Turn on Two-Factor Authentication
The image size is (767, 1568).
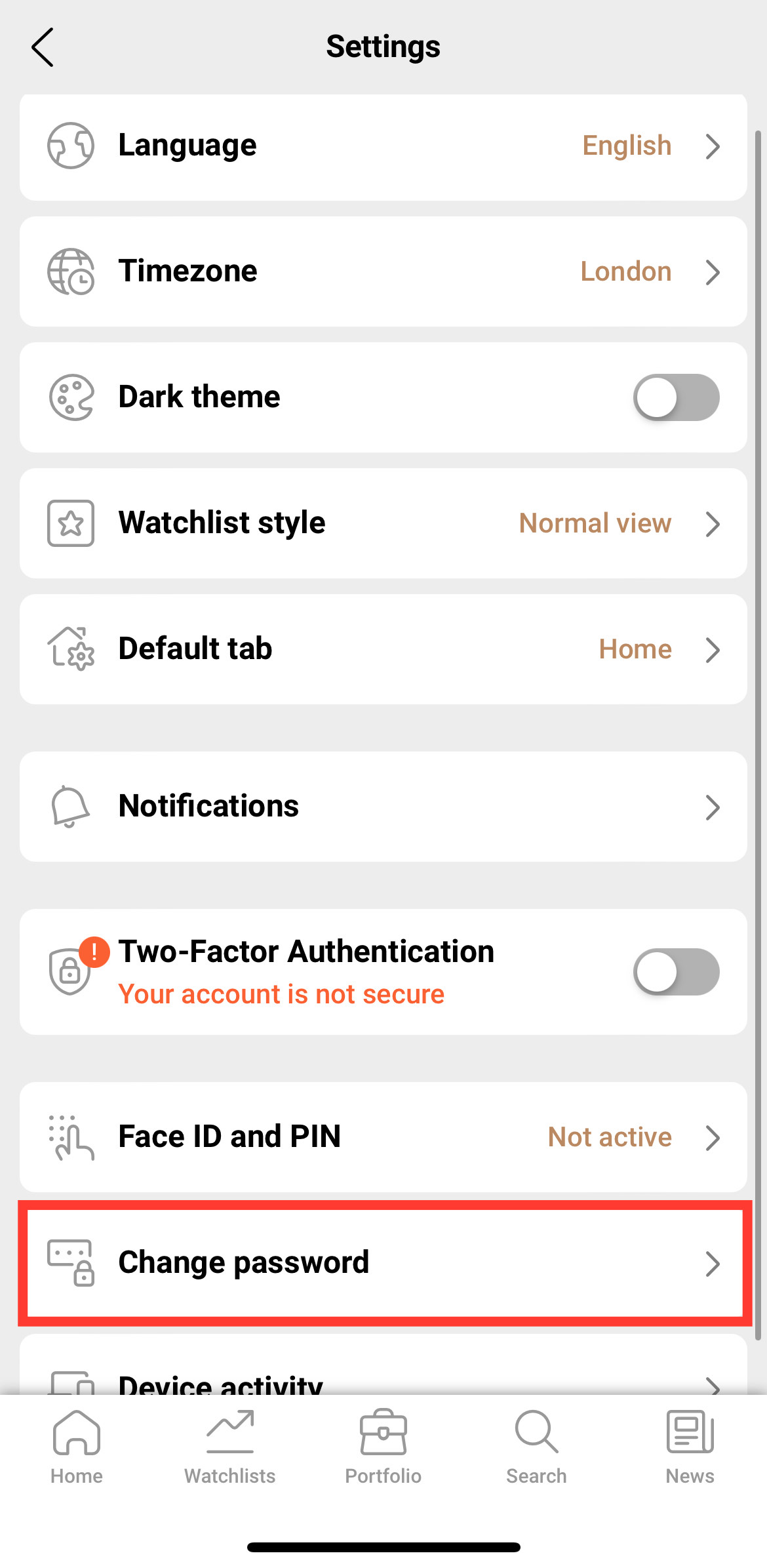pos(676,972)
